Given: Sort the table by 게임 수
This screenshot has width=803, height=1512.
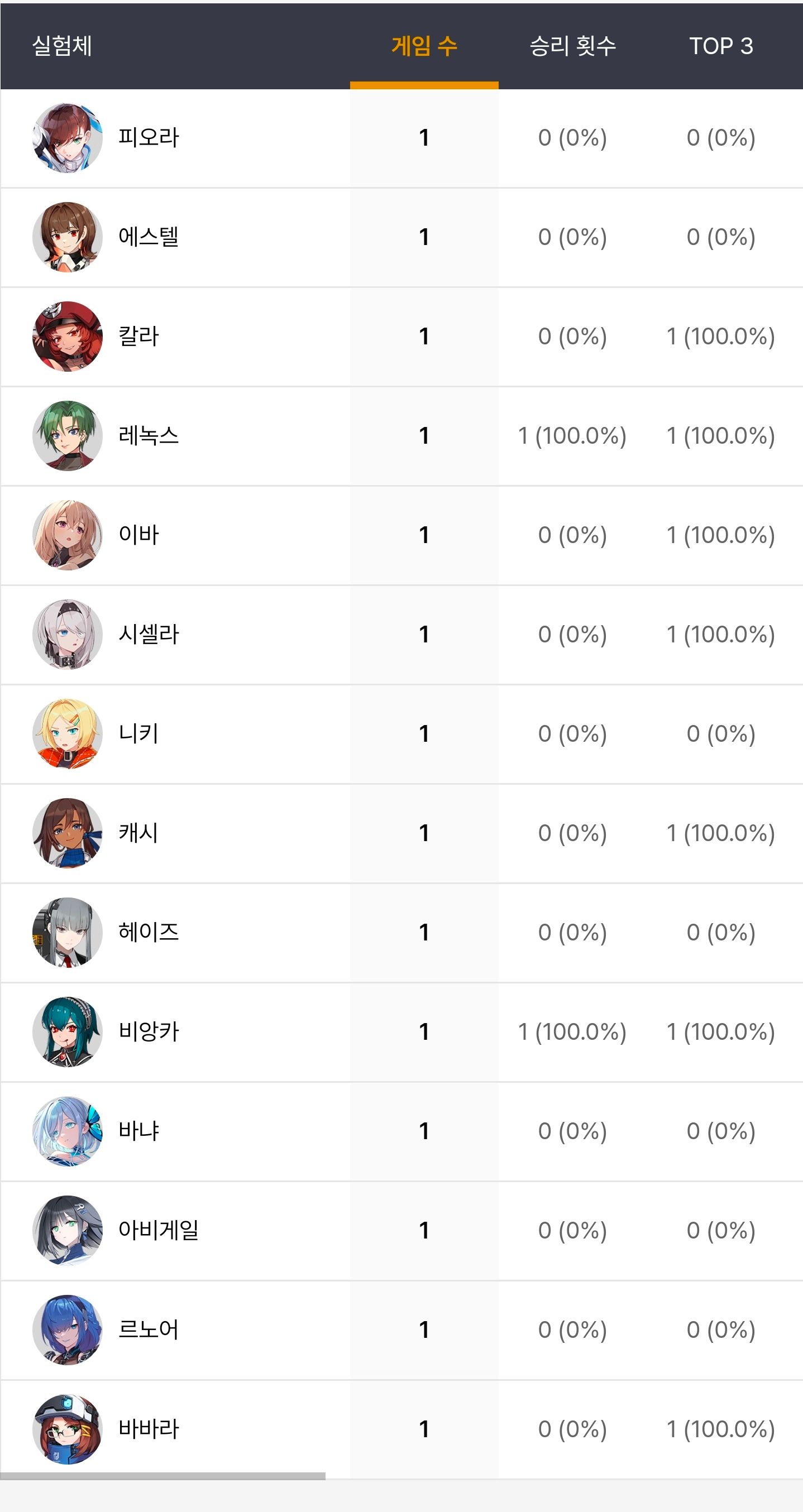Looking at the screenshot, I should 424,46.
